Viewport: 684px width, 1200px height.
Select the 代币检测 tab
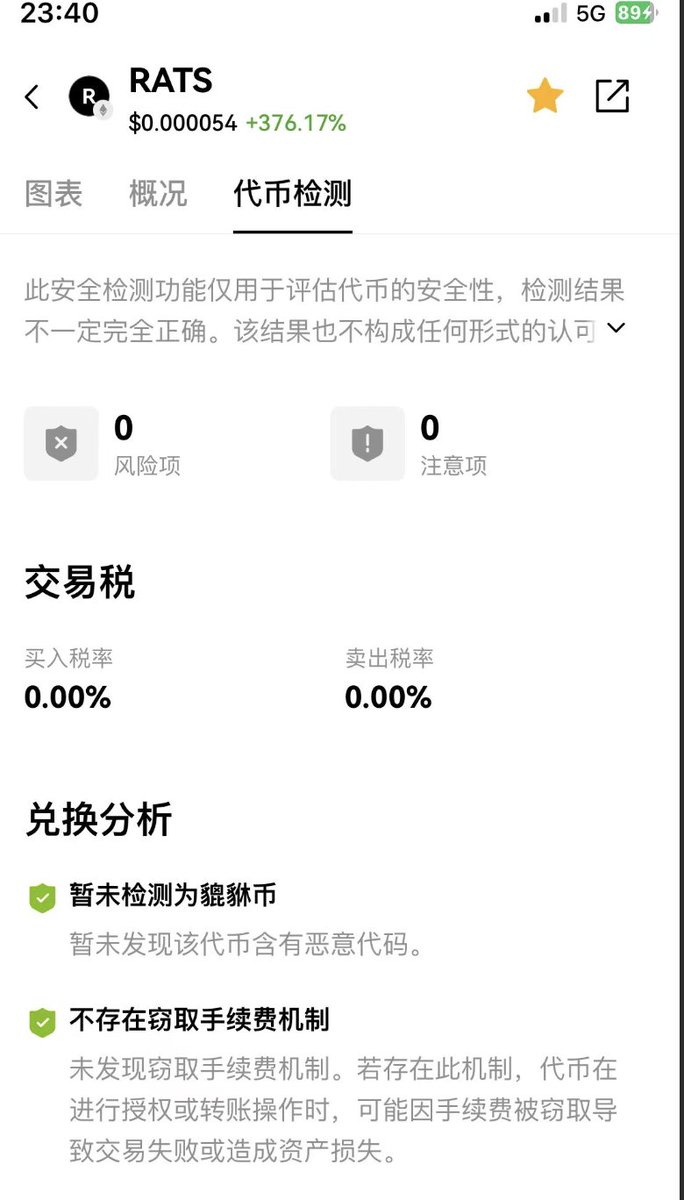click(292, 193)
